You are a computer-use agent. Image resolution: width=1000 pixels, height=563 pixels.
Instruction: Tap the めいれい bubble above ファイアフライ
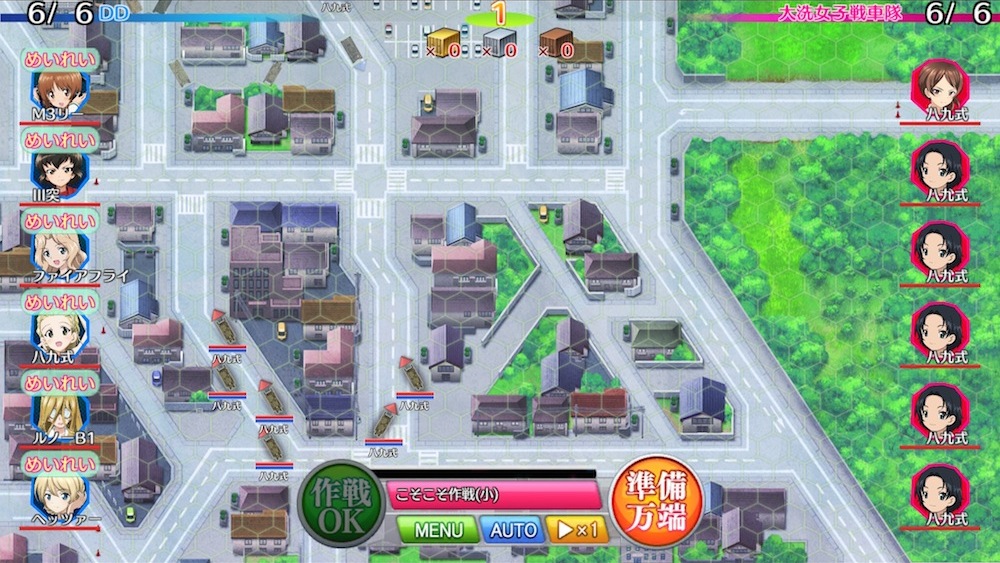coord(61,221)
